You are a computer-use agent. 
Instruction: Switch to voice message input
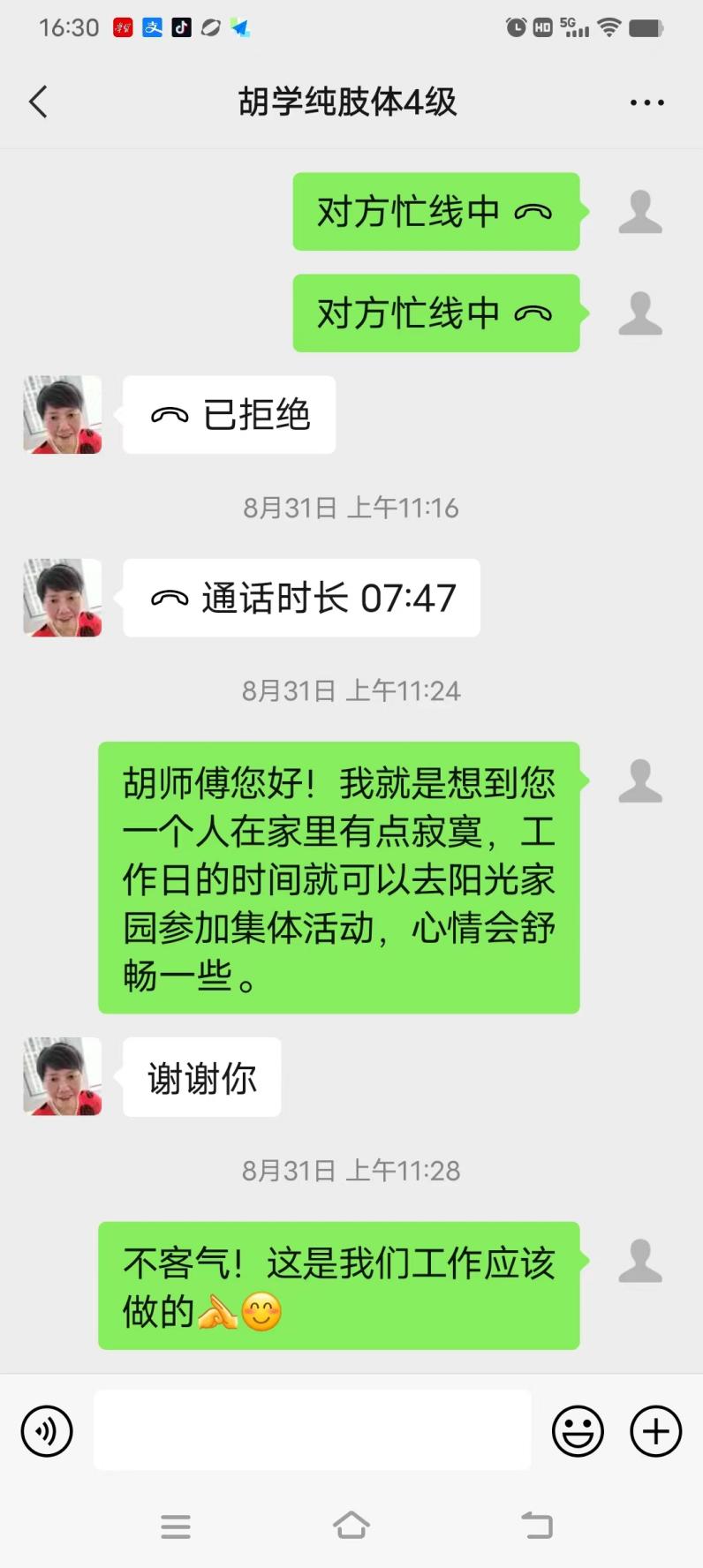point(47,1431)
